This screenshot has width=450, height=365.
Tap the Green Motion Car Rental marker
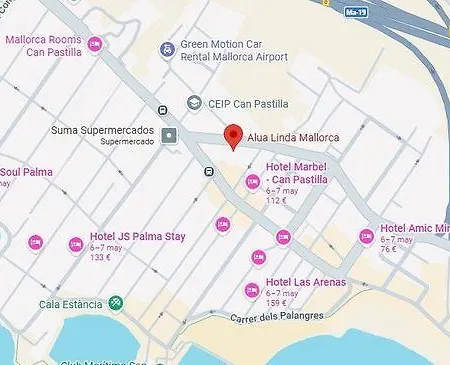[168, 49]
